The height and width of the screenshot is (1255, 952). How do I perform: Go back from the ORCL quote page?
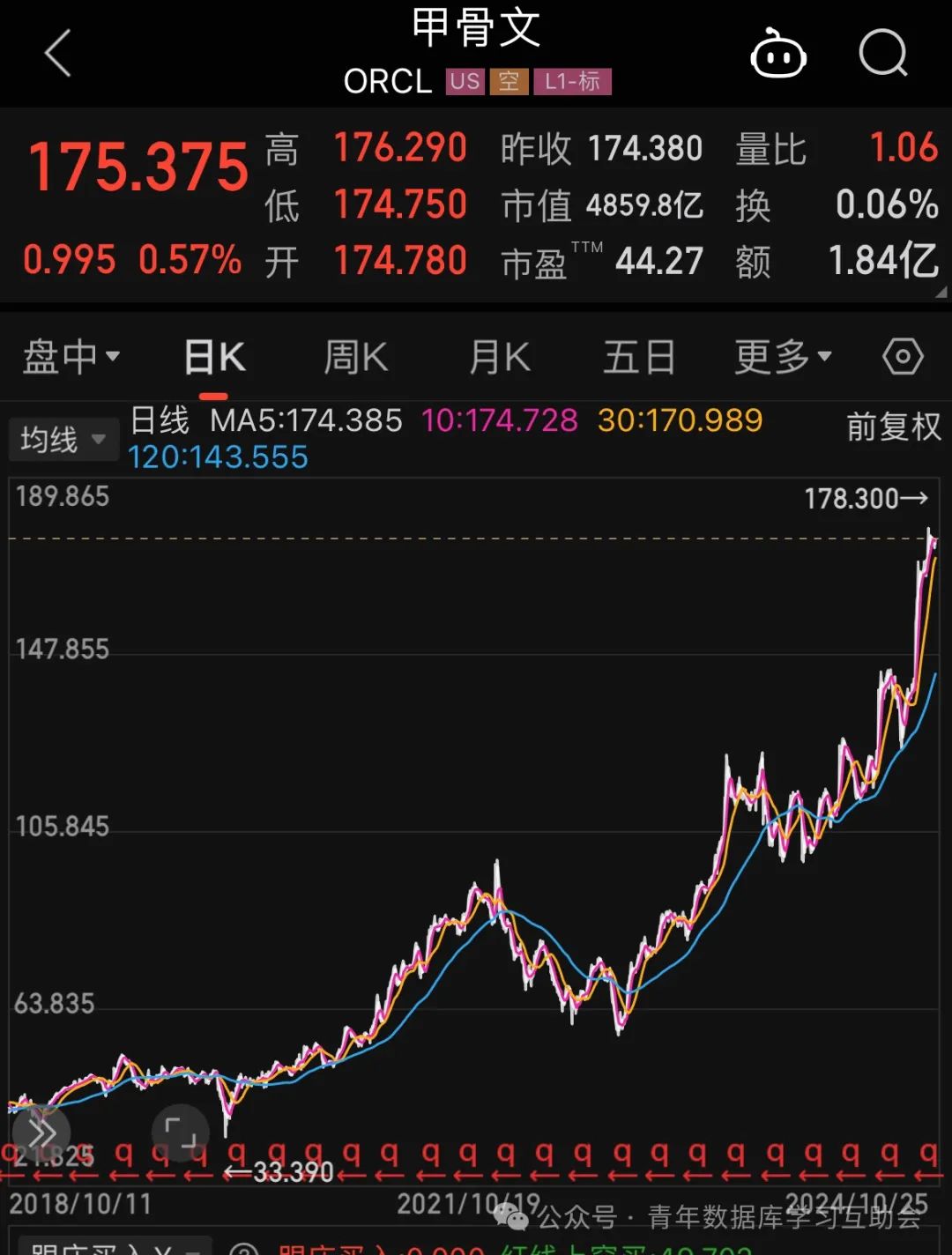(58, 54)
